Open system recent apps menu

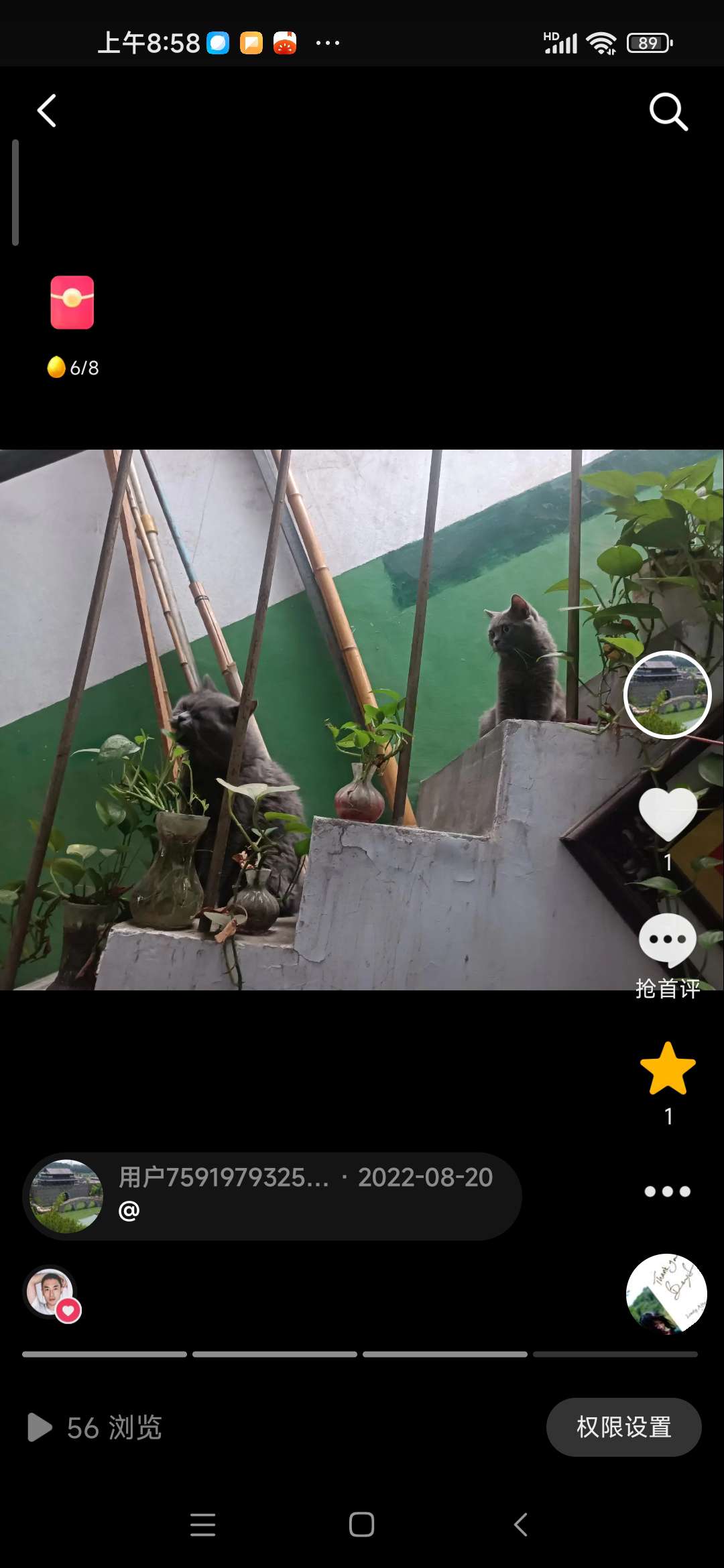point(202,1524)
